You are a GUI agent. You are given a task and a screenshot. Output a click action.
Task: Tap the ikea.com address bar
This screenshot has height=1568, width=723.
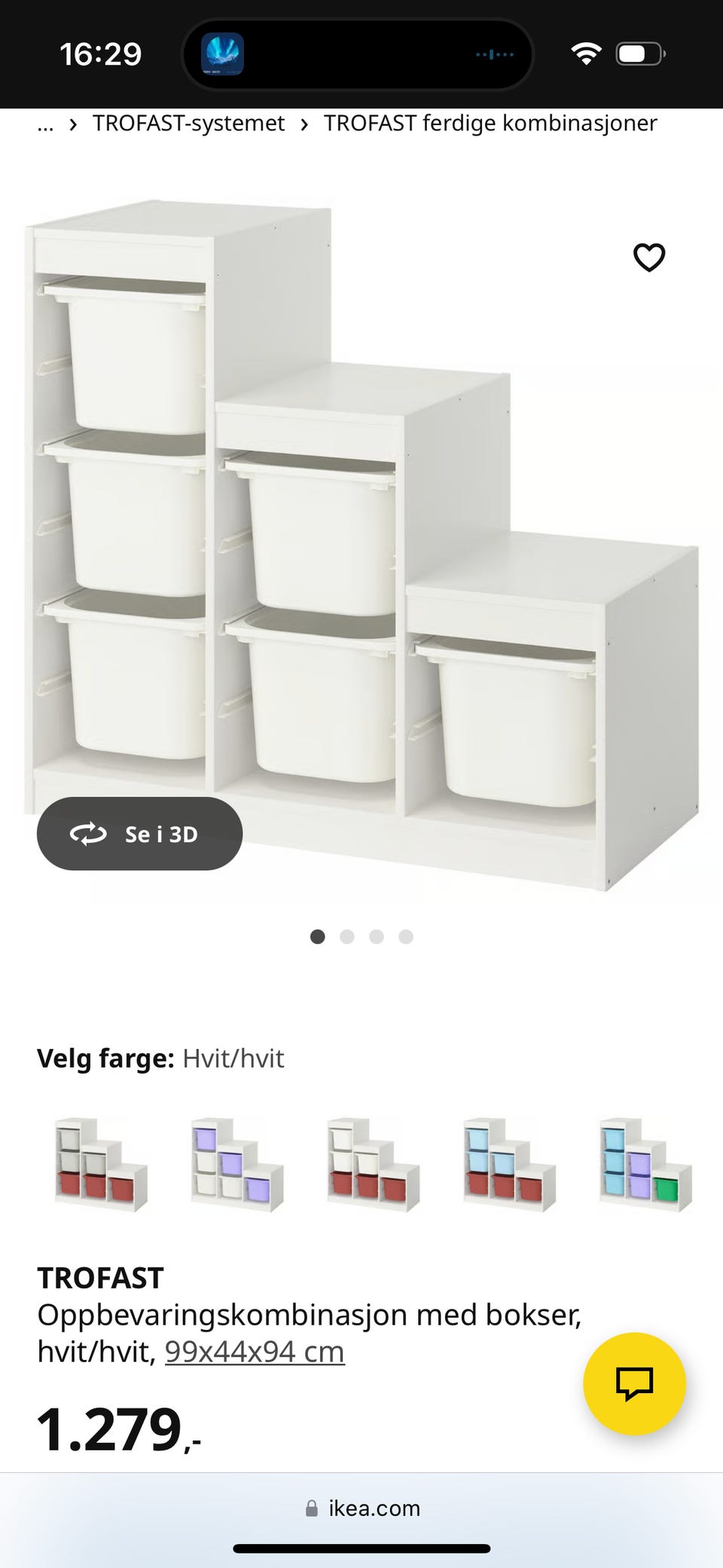point(373,1508)
